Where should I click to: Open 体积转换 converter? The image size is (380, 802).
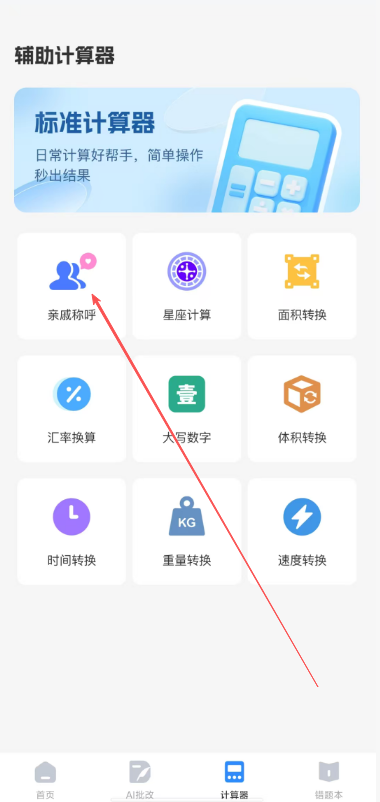[302, 409]
